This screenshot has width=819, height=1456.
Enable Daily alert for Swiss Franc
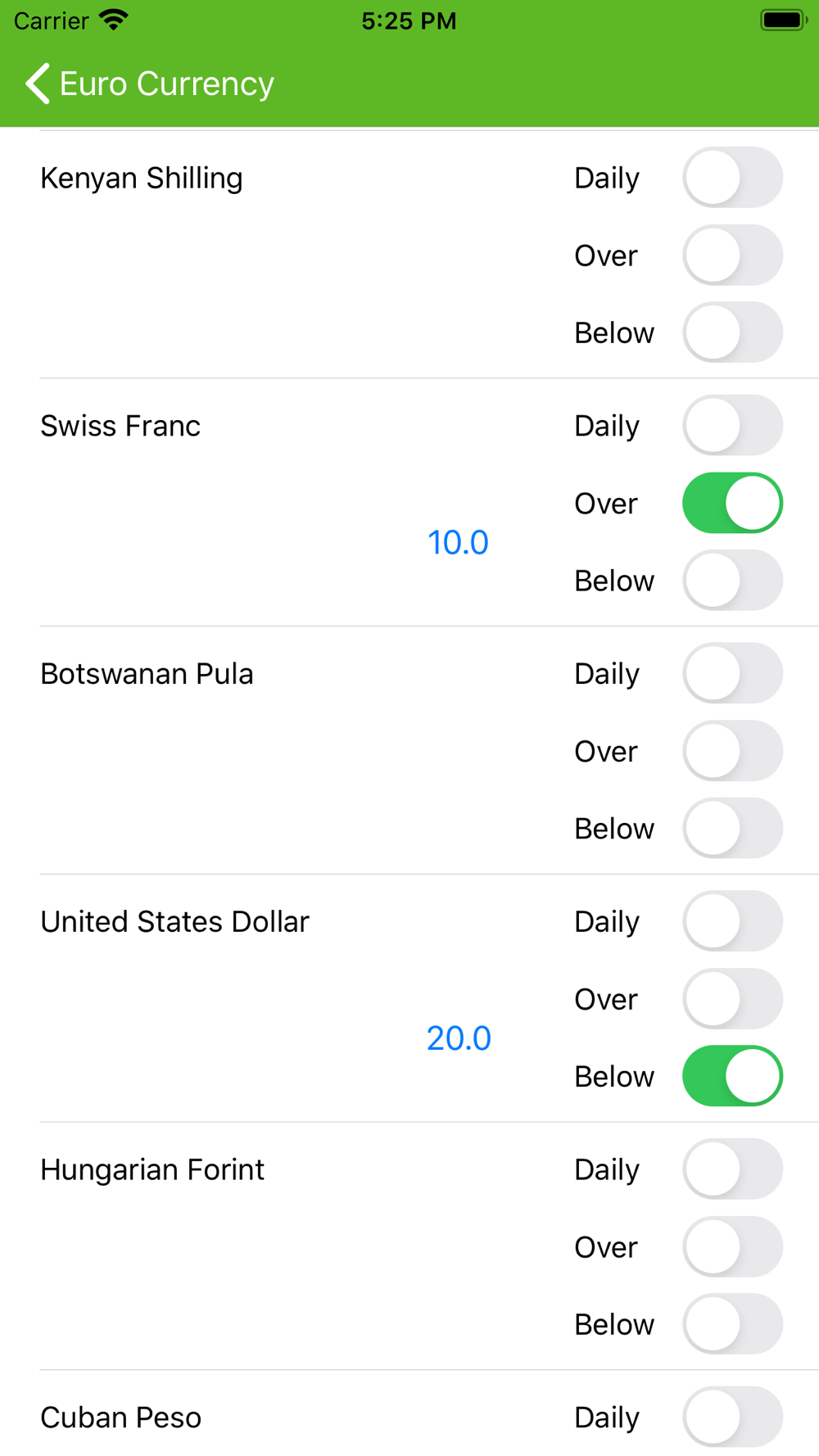pos(732,426)
